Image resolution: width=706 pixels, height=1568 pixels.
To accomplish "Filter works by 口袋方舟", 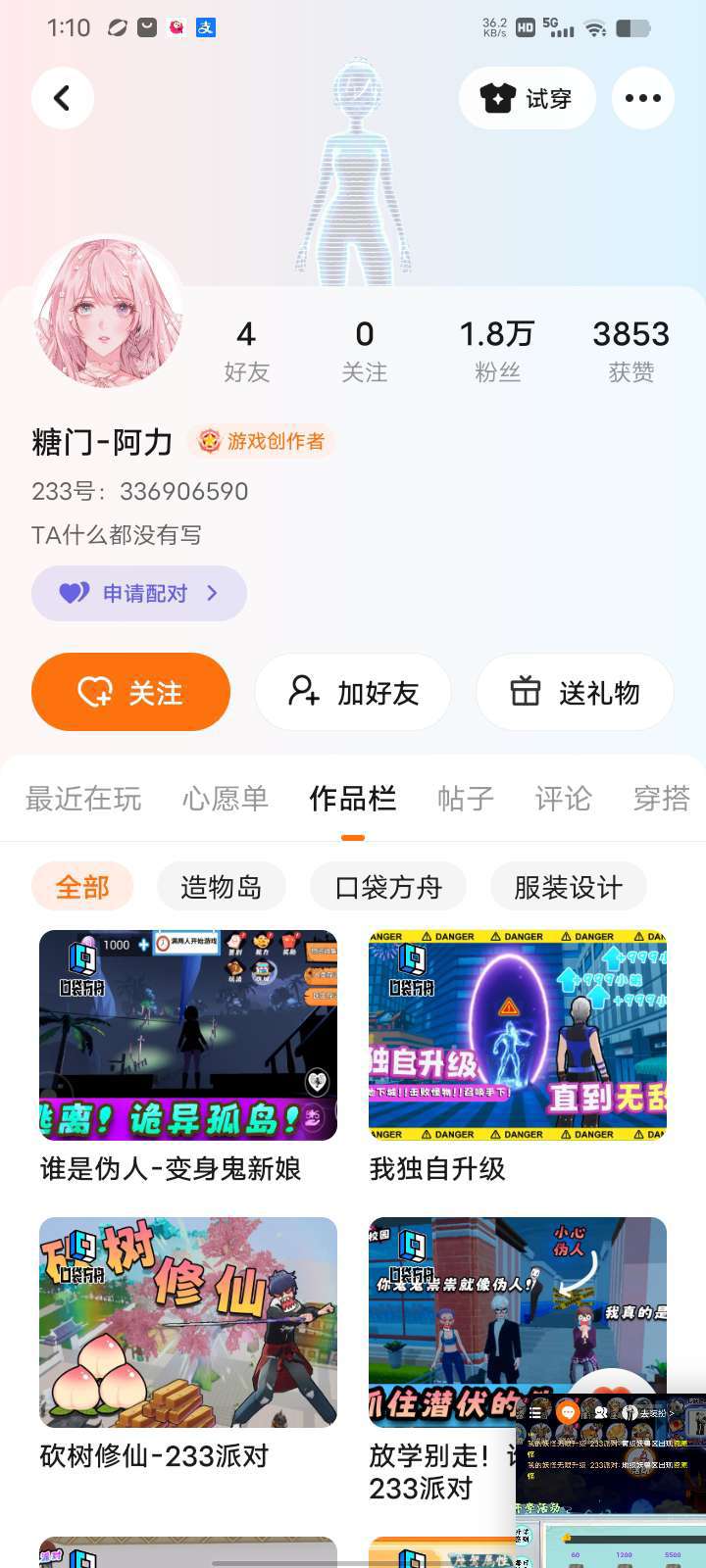I will [x=388, y=887].
